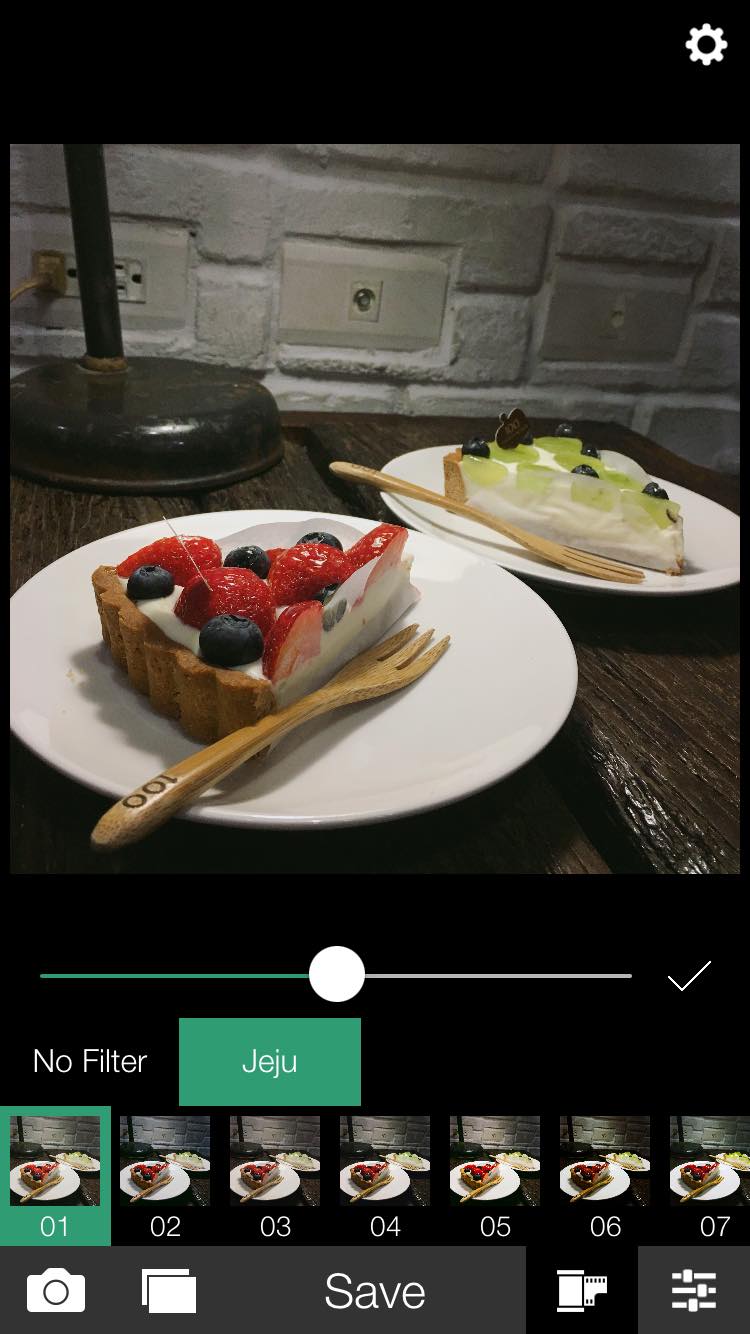This screenshot has width=750, height=1334.
Task: Apply filter 06
Action: pyautogui.click(x=605, y=1175)
